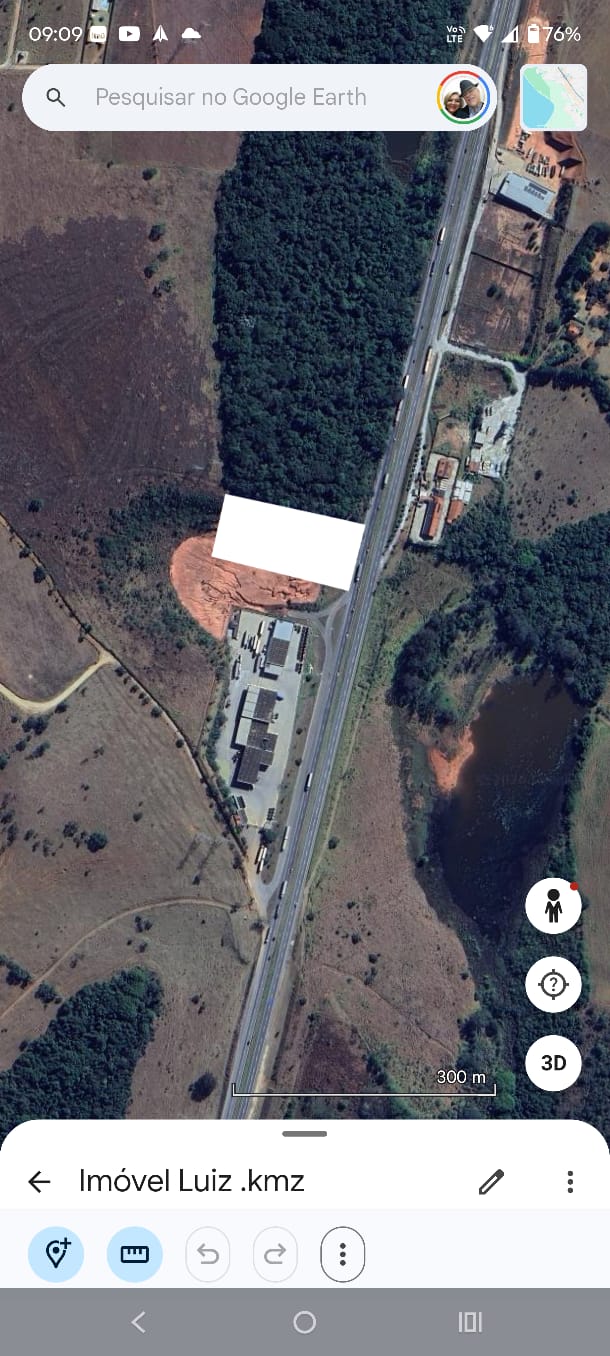
Task: Open the account profile picture
Action: point(463,97)
